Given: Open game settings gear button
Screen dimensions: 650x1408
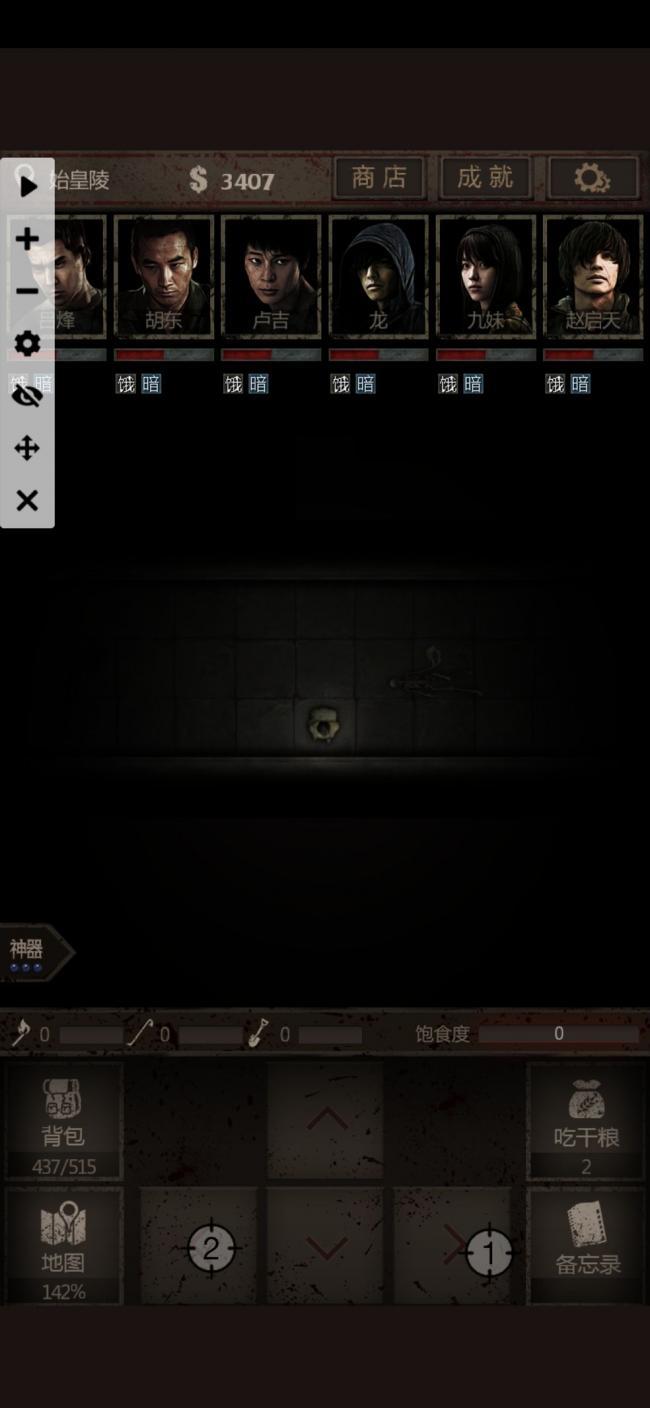Looking at the screenshot, I should 592,179.
